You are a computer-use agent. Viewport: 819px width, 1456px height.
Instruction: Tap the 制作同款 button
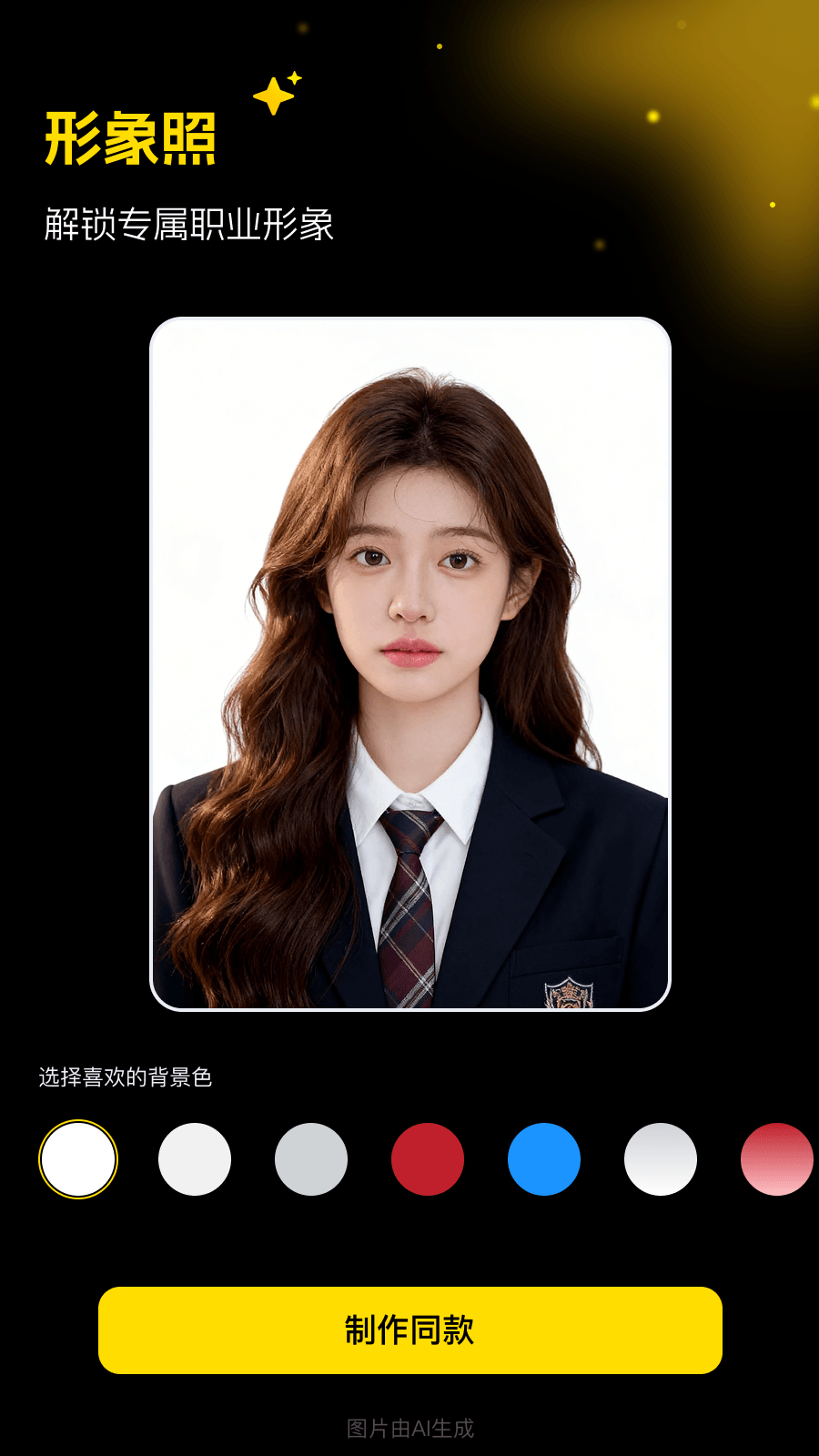[409, 1330]
